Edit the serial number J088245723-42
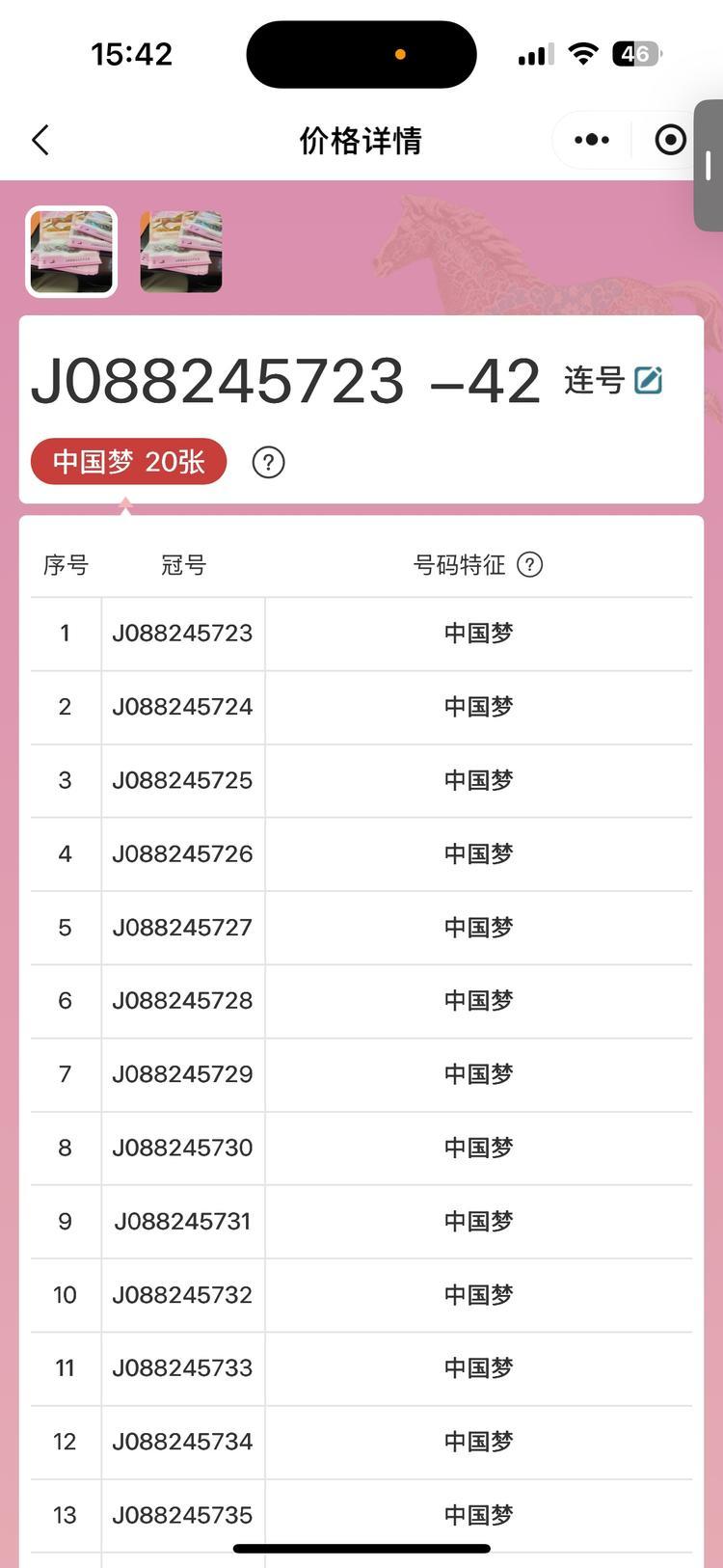This screenshot has height=1568, width=723. 648,381
